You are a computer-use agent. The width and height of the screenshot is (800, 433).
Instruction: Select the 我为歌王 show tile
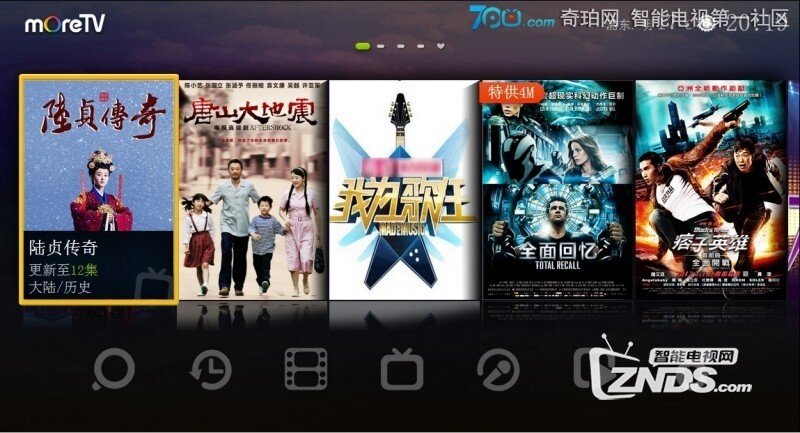[x=403, y=190]
